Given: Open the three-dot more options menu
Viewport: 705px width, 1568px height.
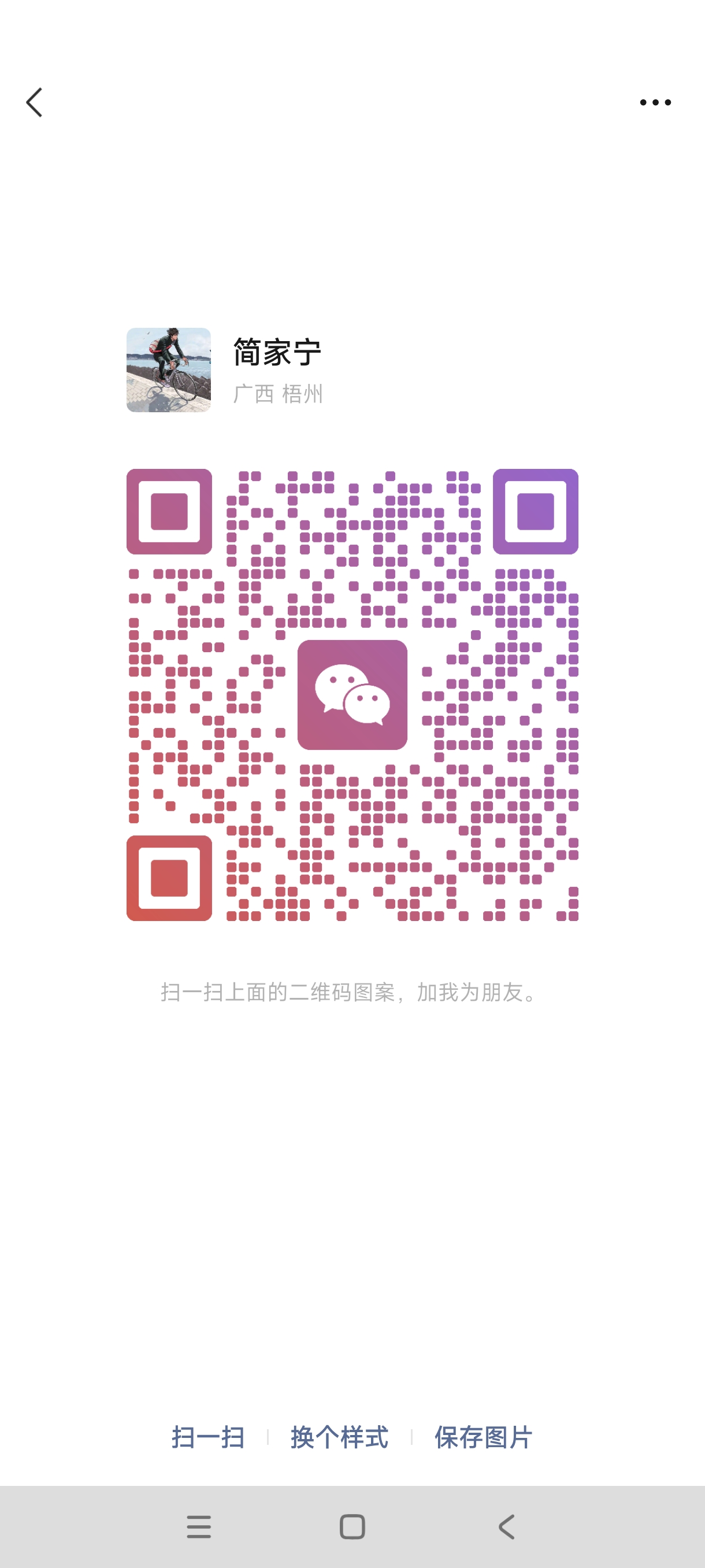Looking at the screenshot, I should tap(655, 102).
